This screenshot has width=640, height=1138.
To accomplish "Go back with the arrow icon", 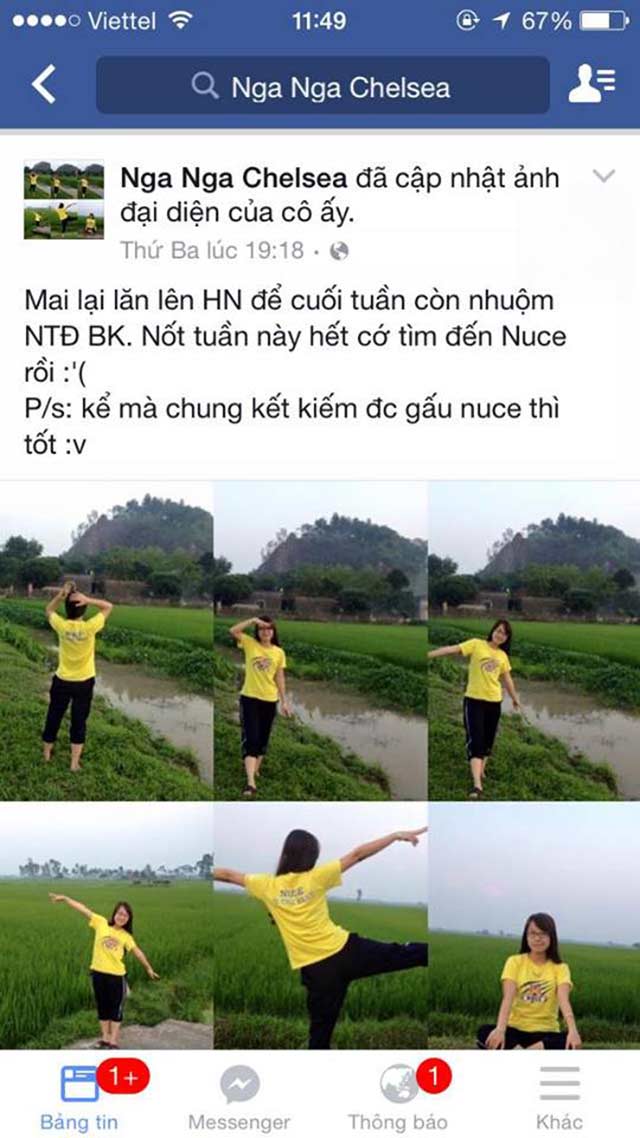I will coord(43,86).
